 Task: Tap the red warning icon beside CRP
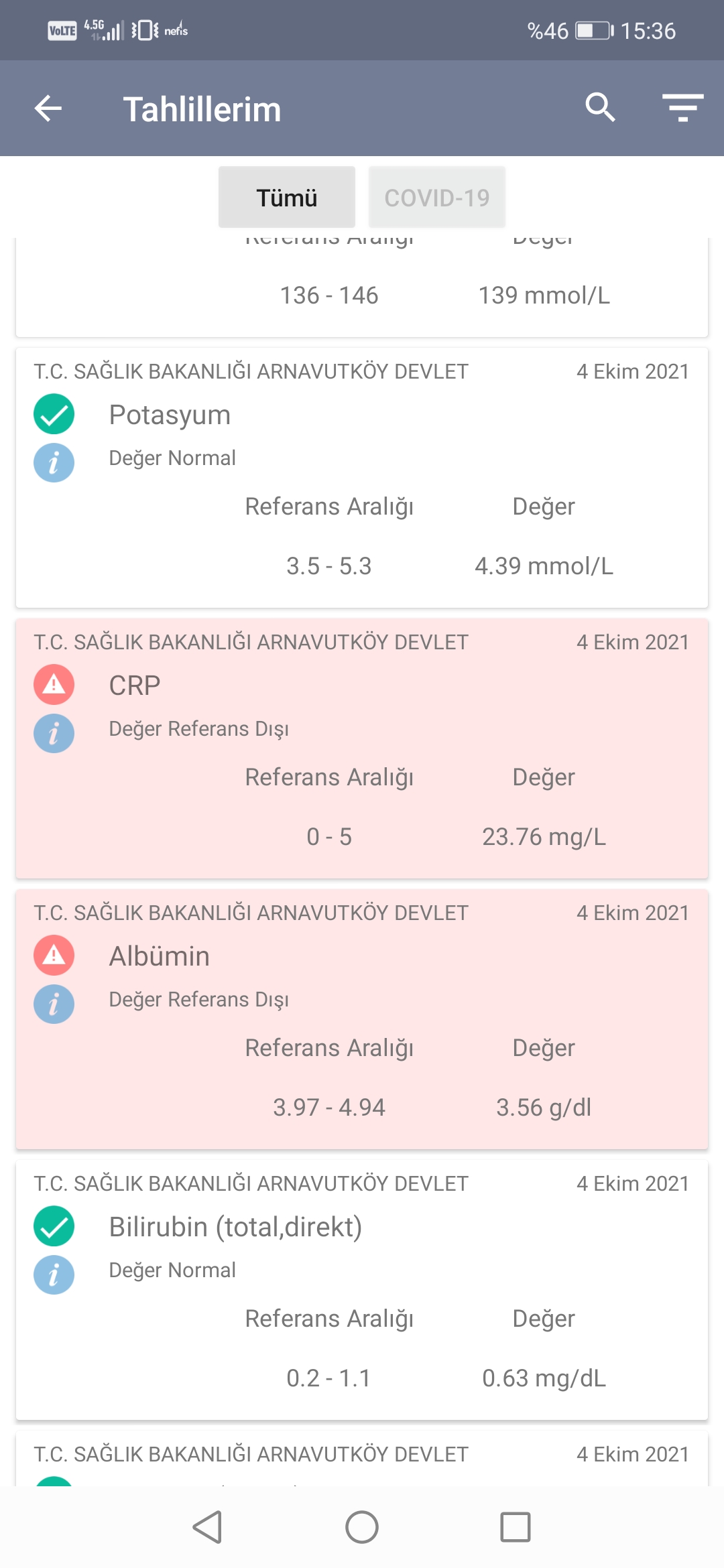point(54,685)
